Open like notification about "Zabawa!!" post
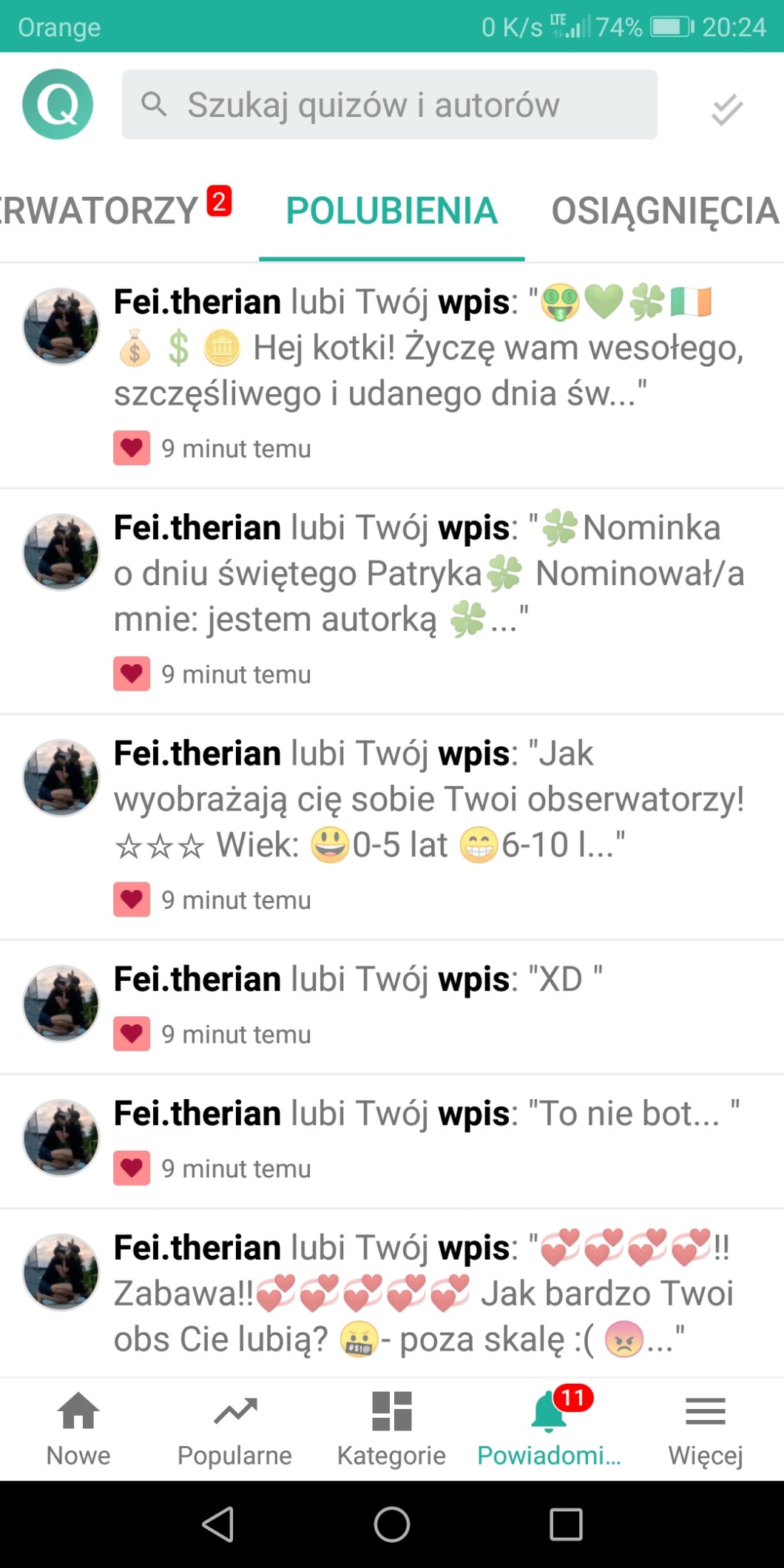The image size is (784, 1568). [429, 1293]
